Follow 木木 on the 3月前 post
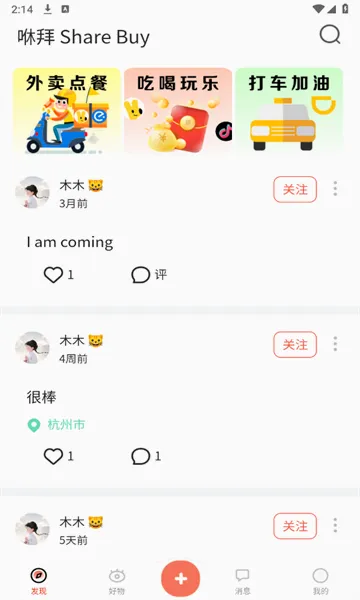This screenshot has height=600, width=360. pos(295,189)
